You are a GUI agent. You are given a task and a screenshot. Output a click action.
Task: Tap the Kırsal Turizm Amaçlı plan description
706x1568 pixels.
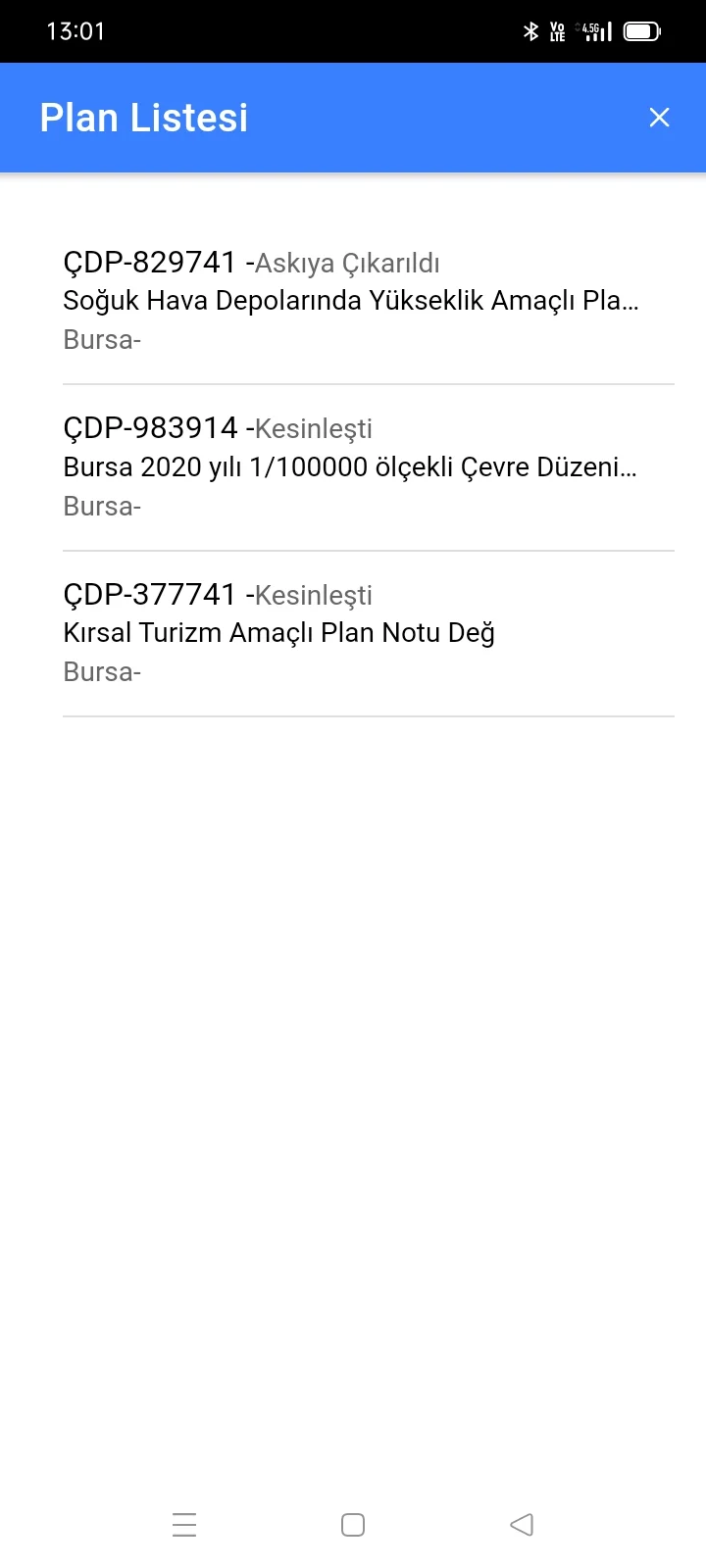[x=279, y=632]
